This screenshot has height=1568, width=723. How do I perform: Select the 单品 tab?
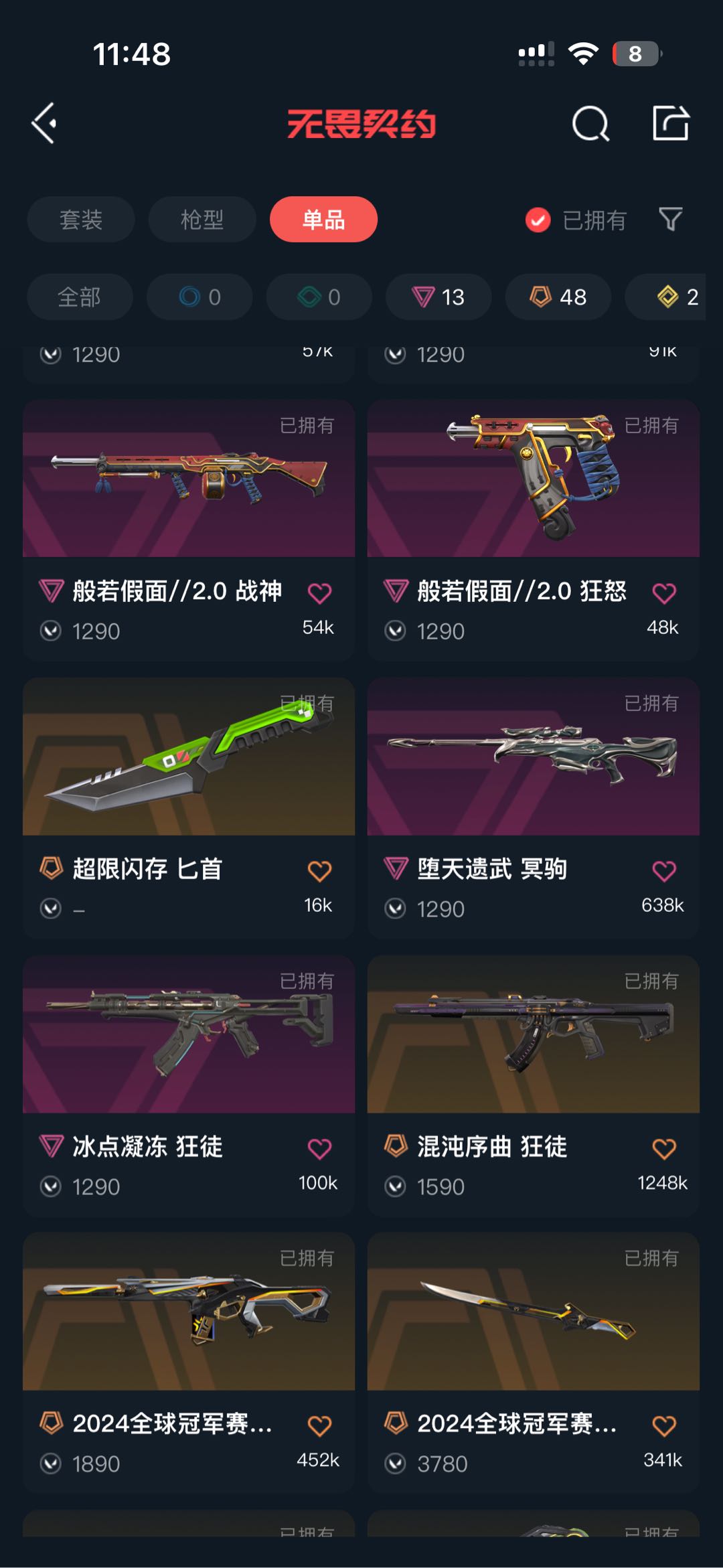point(323,220)
